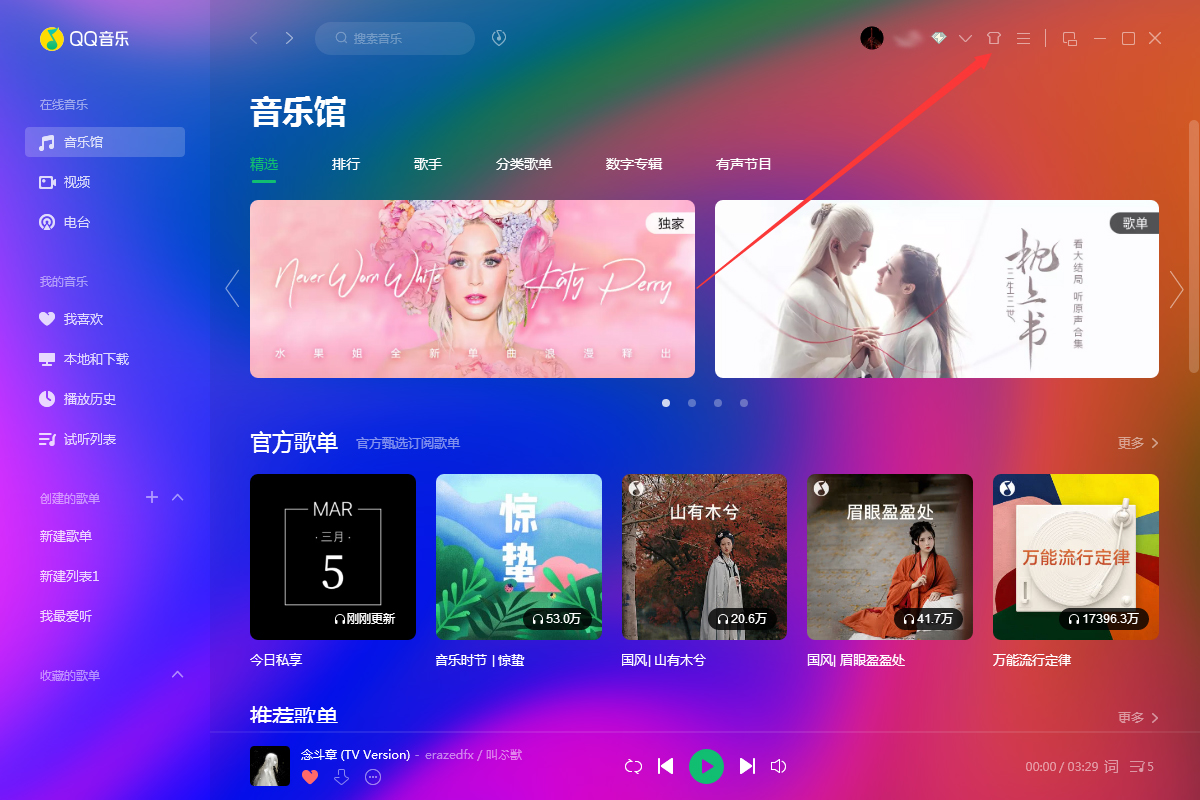This screenshot has width=1200, height=800.
Task: Open 电台 in the sidebar
Action: pyautogui.click(x=77, y=222)
